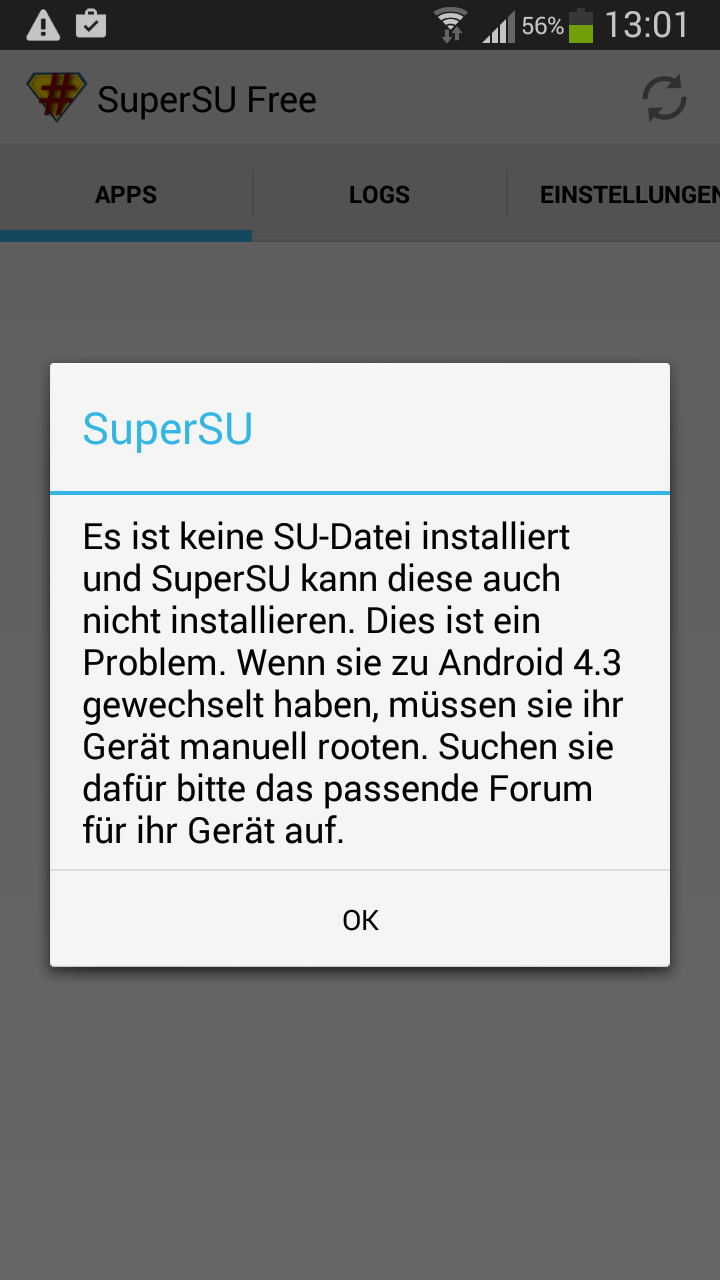Switch to the Logs tab
Screen dimensions: 720x1280
coord(379,195)
